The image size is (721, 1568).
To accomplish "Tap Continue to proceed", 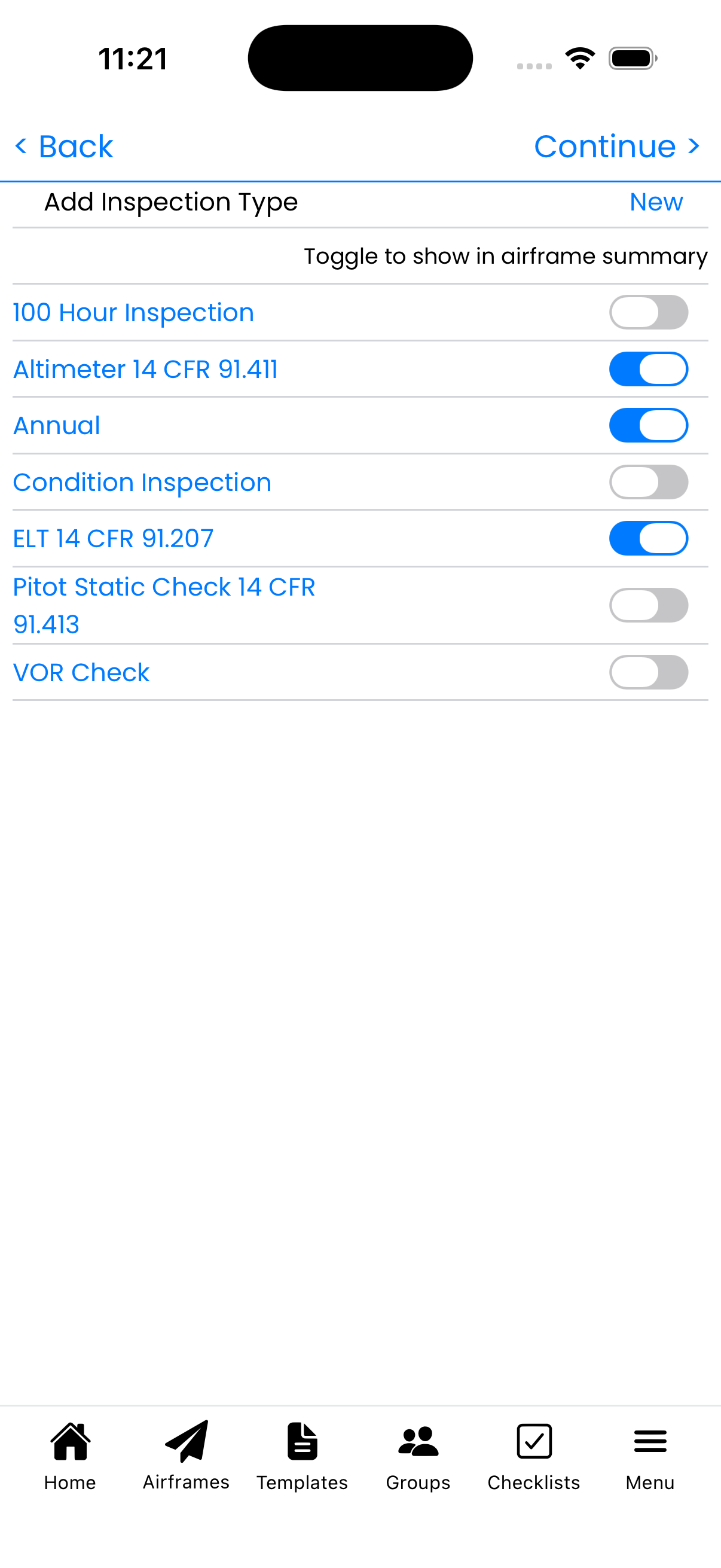I will click(x=616, y=146).
